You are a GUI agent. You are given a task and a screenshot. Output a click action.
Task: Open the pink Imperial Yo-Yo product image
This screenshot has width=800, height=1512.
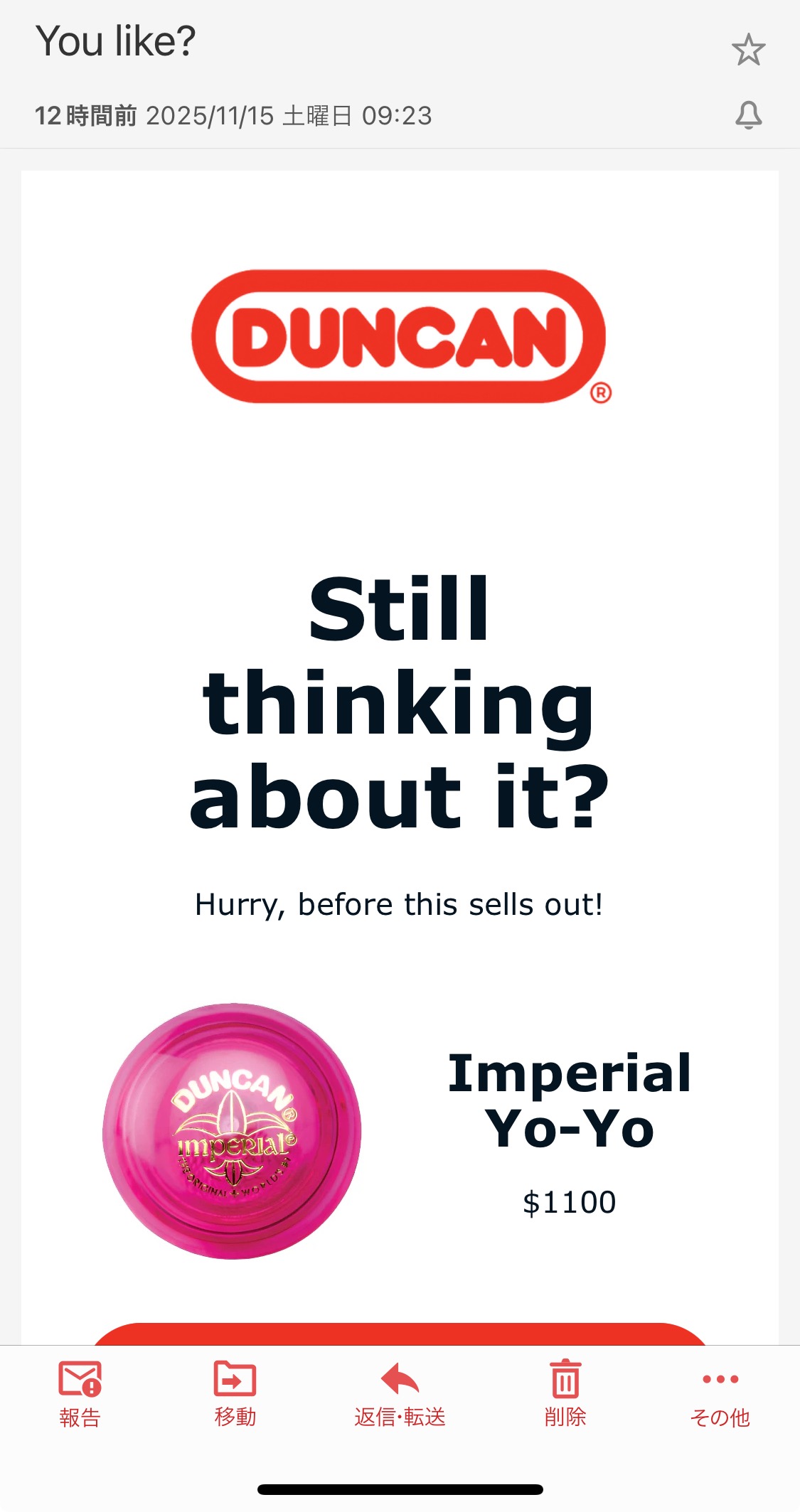click(232, 1131)
